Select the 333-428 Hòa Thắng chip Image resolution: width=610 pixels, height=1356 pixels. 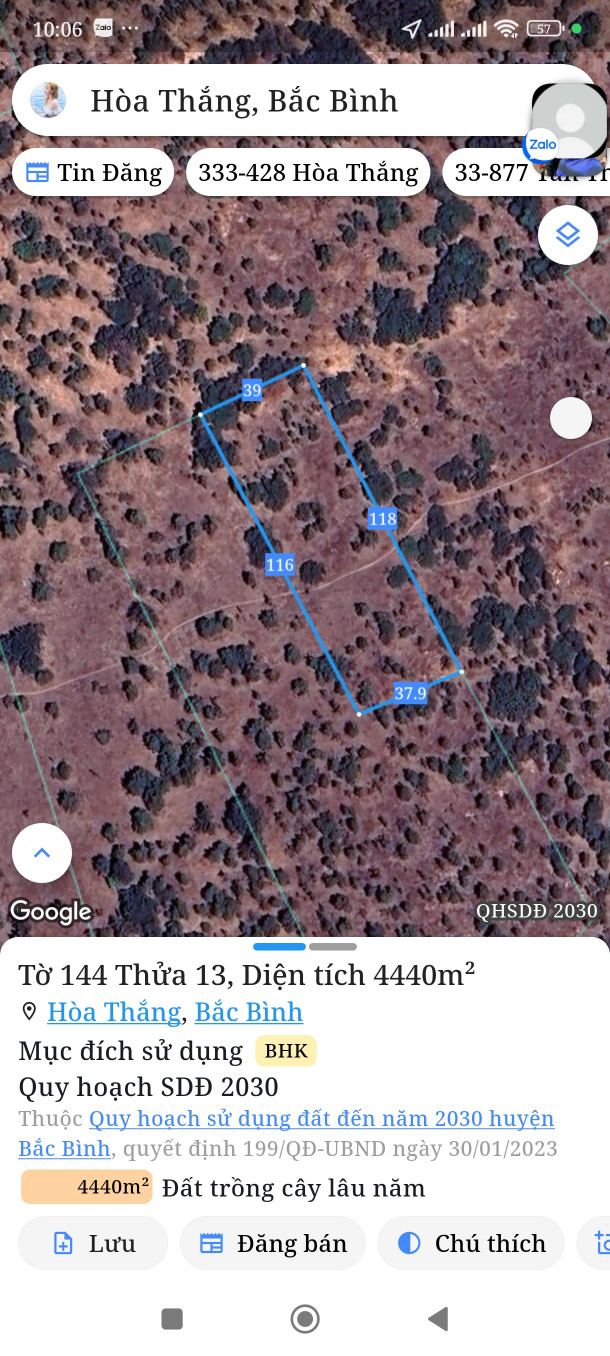click(308, 173)
